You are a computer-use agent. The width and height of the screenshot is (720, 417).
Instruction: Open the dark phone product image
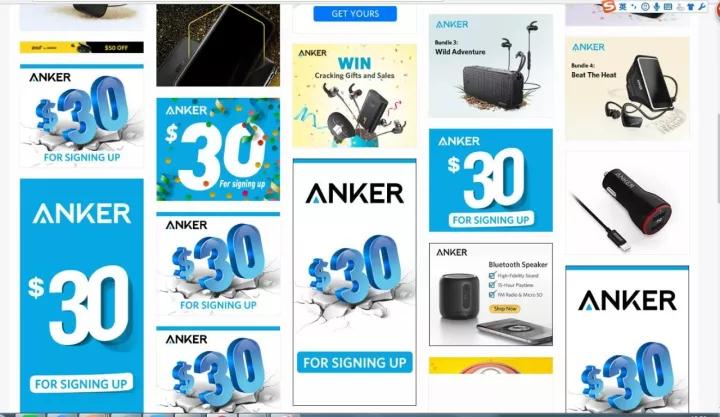(218, 45)
